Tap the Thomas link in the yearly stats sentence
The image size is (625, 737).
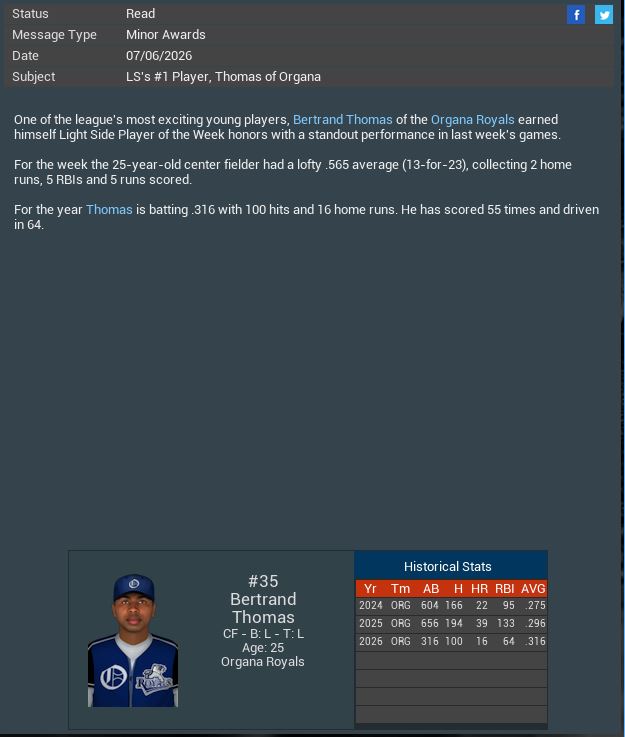pos(109,210)
